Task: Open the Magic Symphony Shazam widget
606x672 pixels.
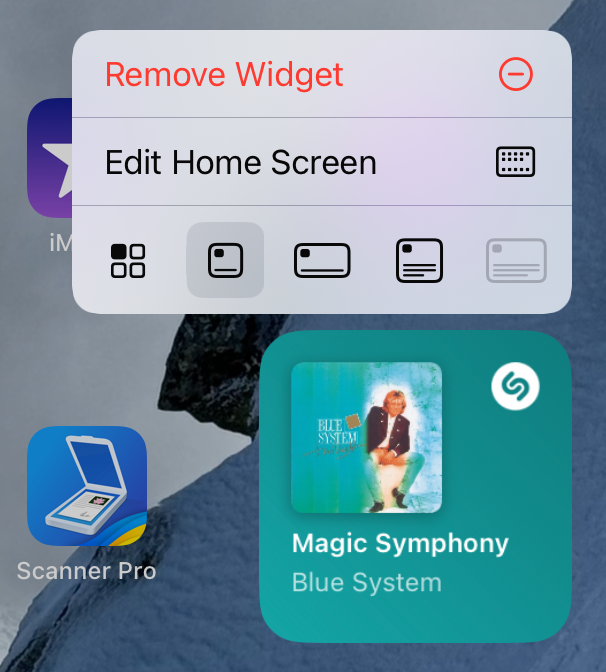Action: coord(415,487)
